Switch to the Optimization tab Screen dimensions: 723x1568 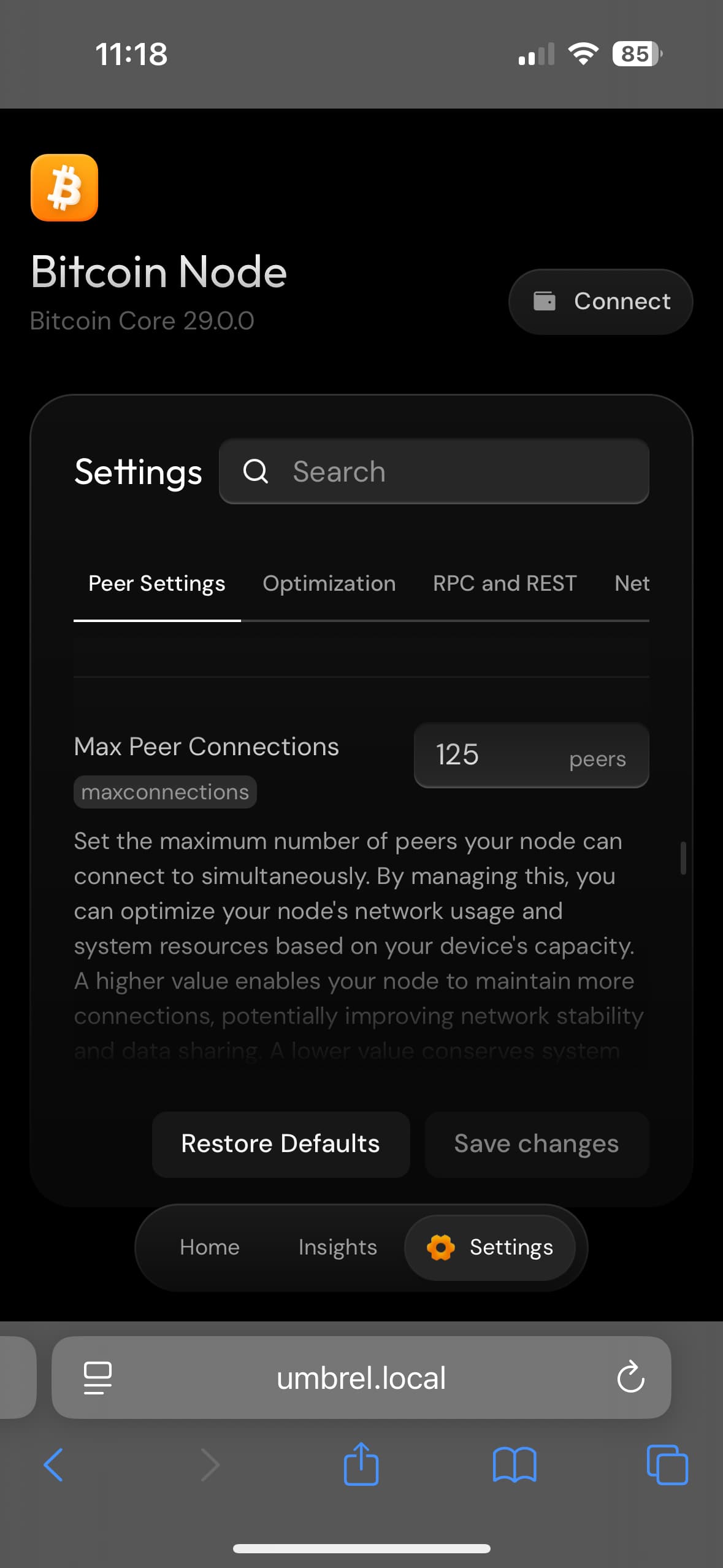point(329,583)
